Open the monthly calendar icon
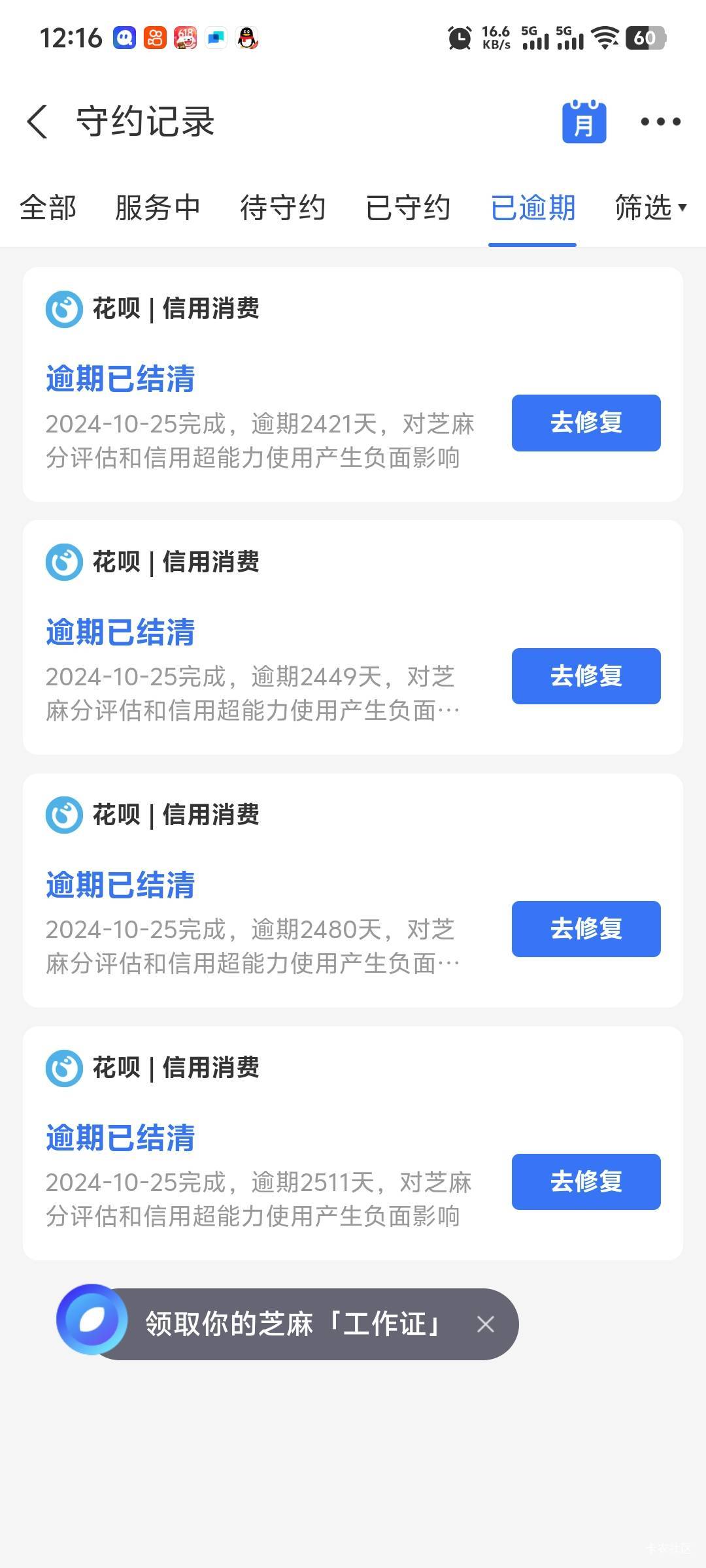The width and height of the screenshot is (706, 1568). [x=584, y=122]
